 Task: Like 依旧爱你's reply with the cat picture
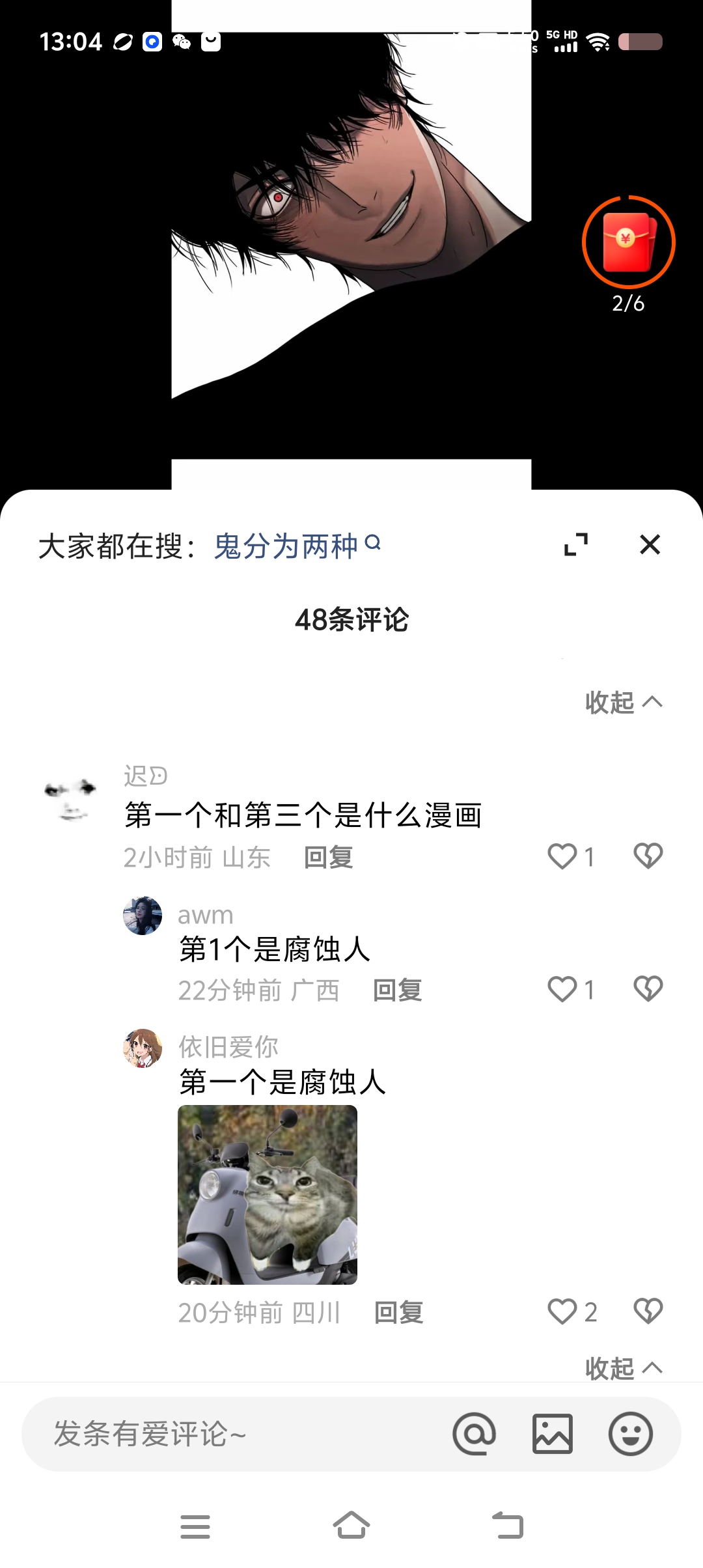[x=564, y=1310]
